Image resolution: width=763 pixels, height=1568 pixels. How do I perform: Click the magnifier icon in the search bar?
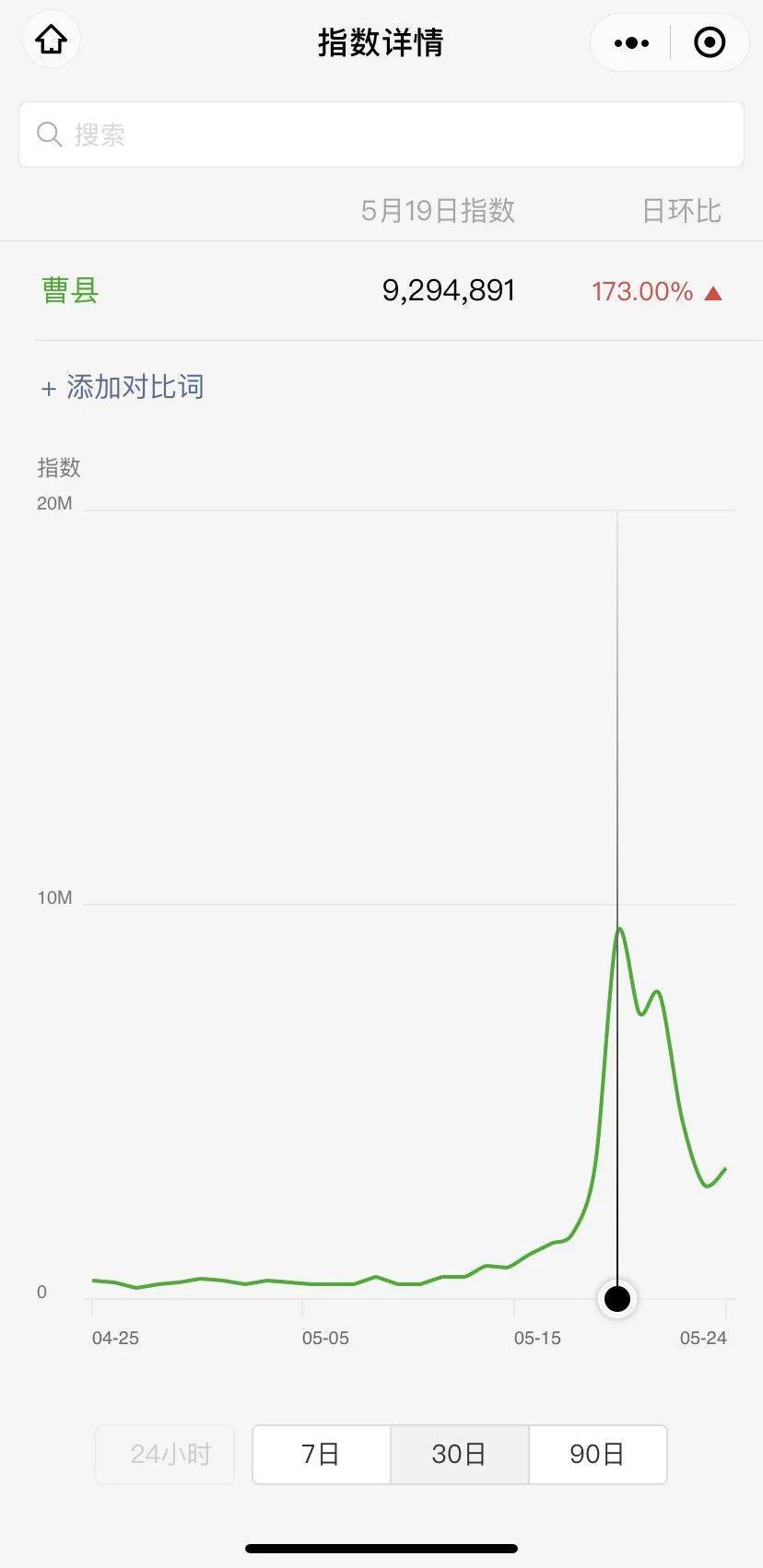click(50, 135)
